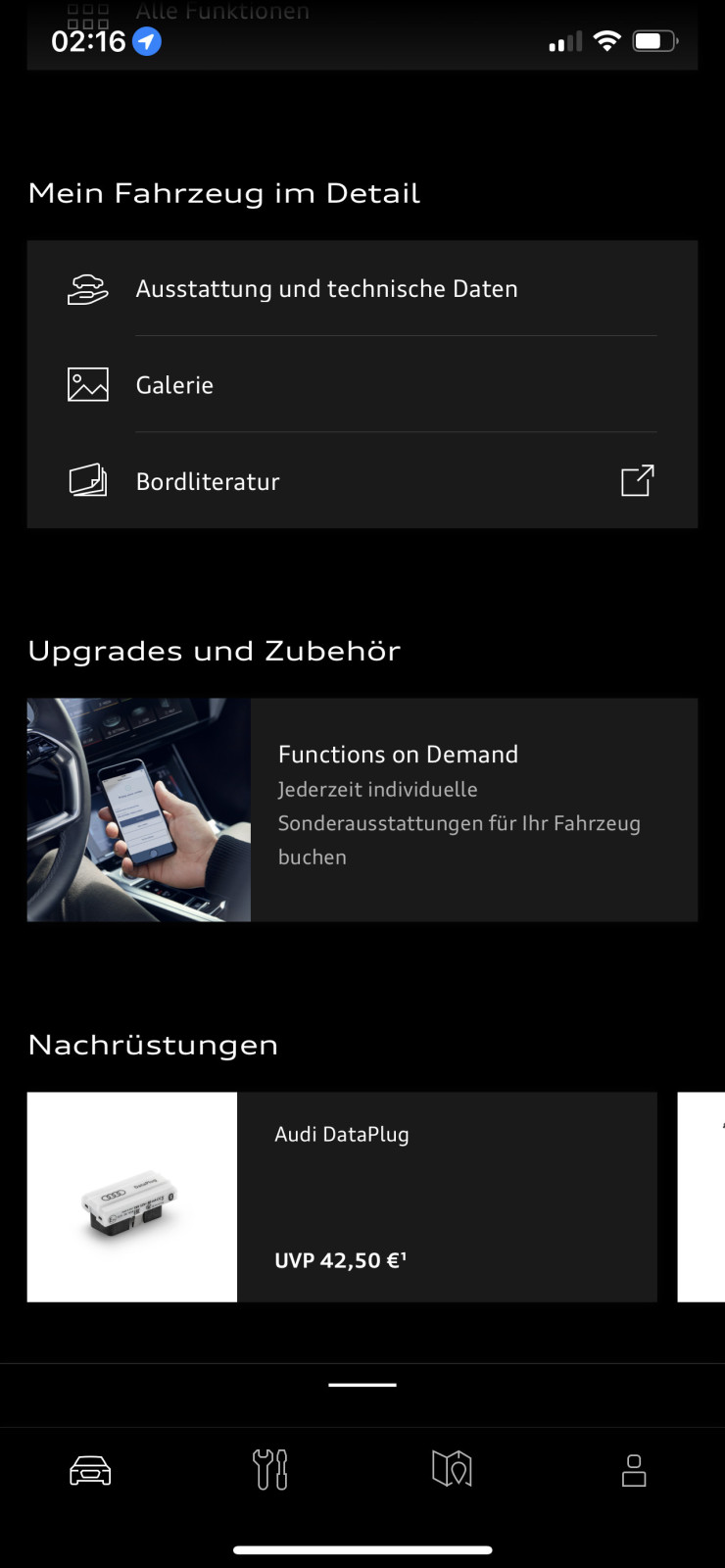Open the service tools icon in the bottom bar
The image size is (725, 1568).
(271, 1468)
